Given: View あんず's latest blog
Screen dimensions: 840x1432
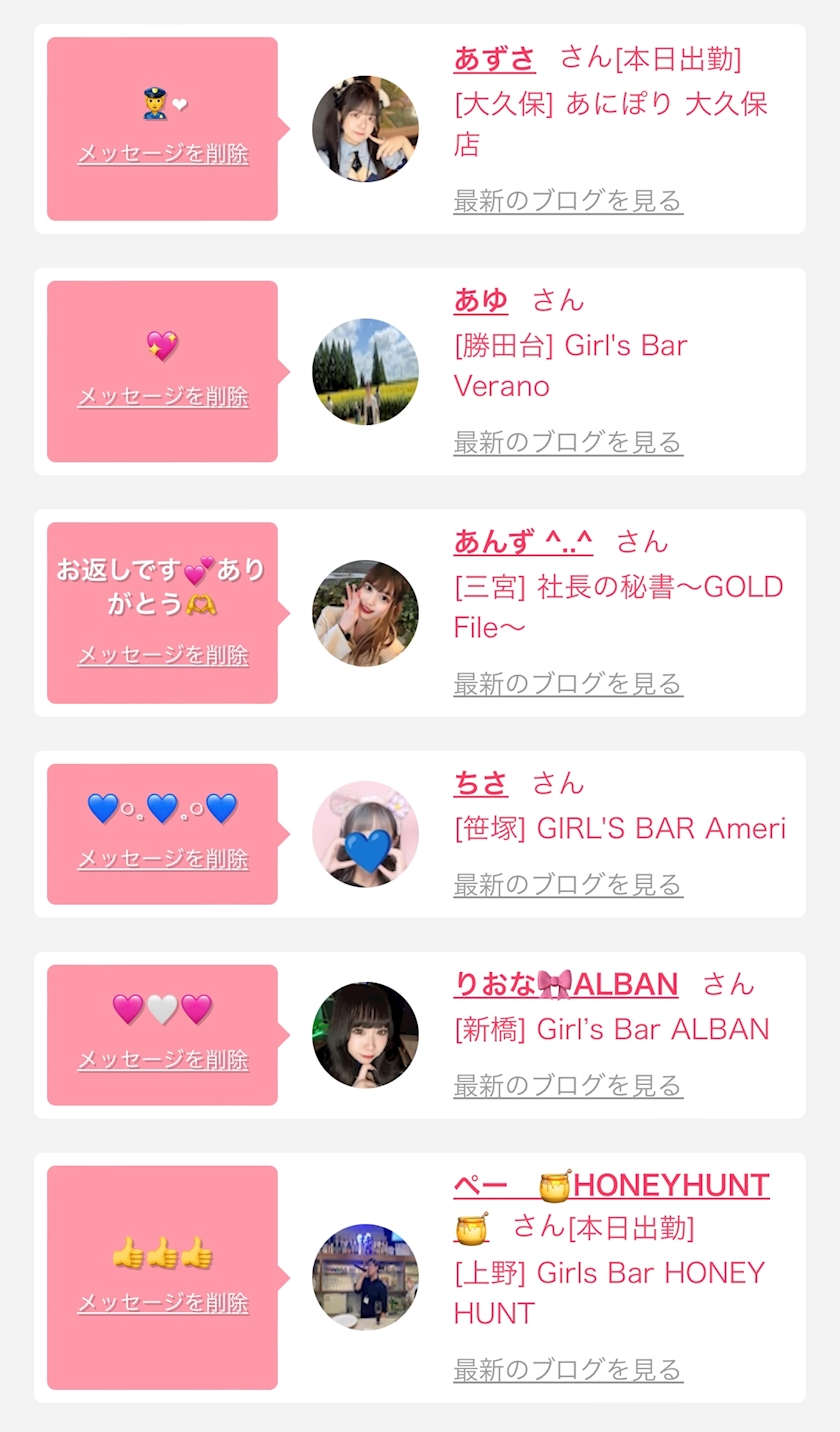Looking at the screenshot, I should coord(567,684).
